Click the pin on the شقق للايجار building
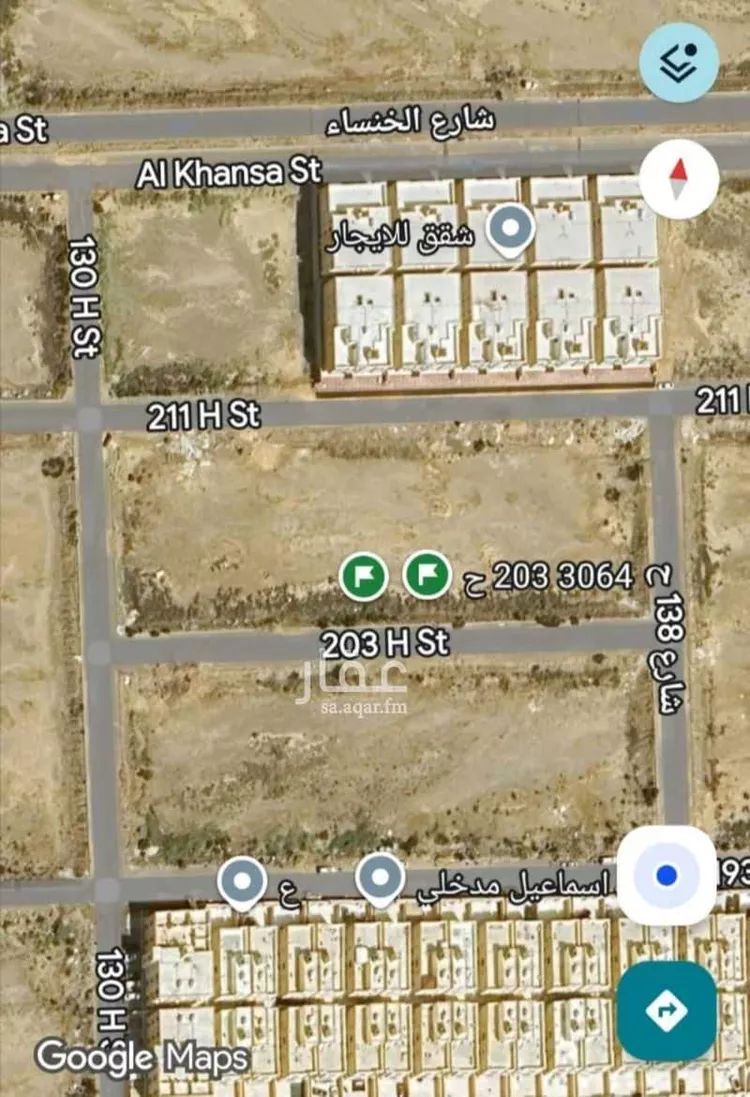 click(x=511, y=228)
